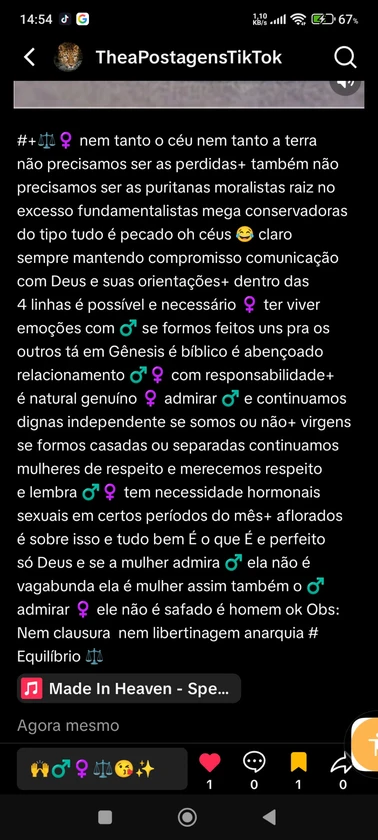Open the search magnifier icon
The width and height of the screenshot is (378, 840).
[345, 57]
